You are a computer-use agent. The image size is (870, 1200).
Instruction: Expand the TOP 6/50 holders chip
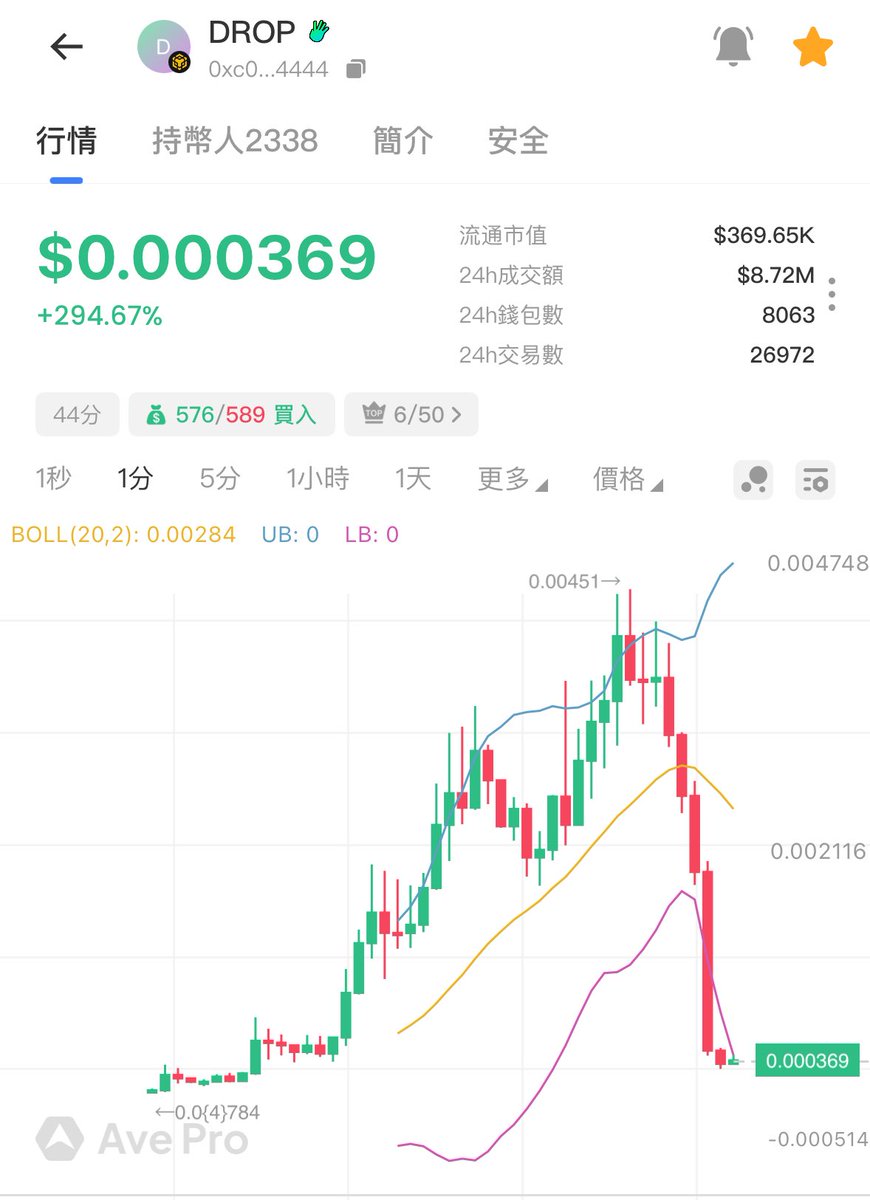[411, 415]
